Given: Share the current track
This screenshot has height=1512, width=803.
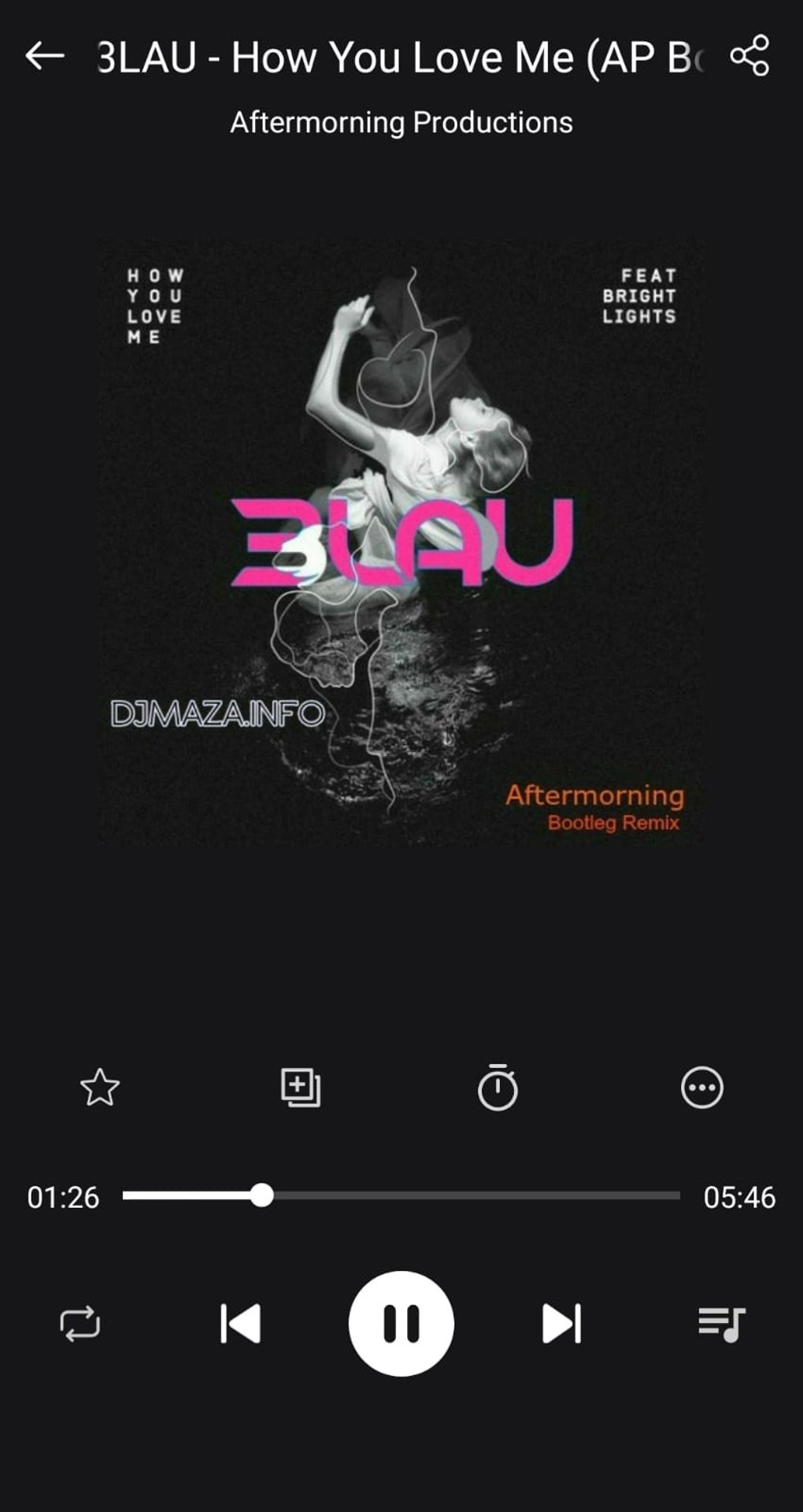Looking at the screenshot, I should click(749, 55).
